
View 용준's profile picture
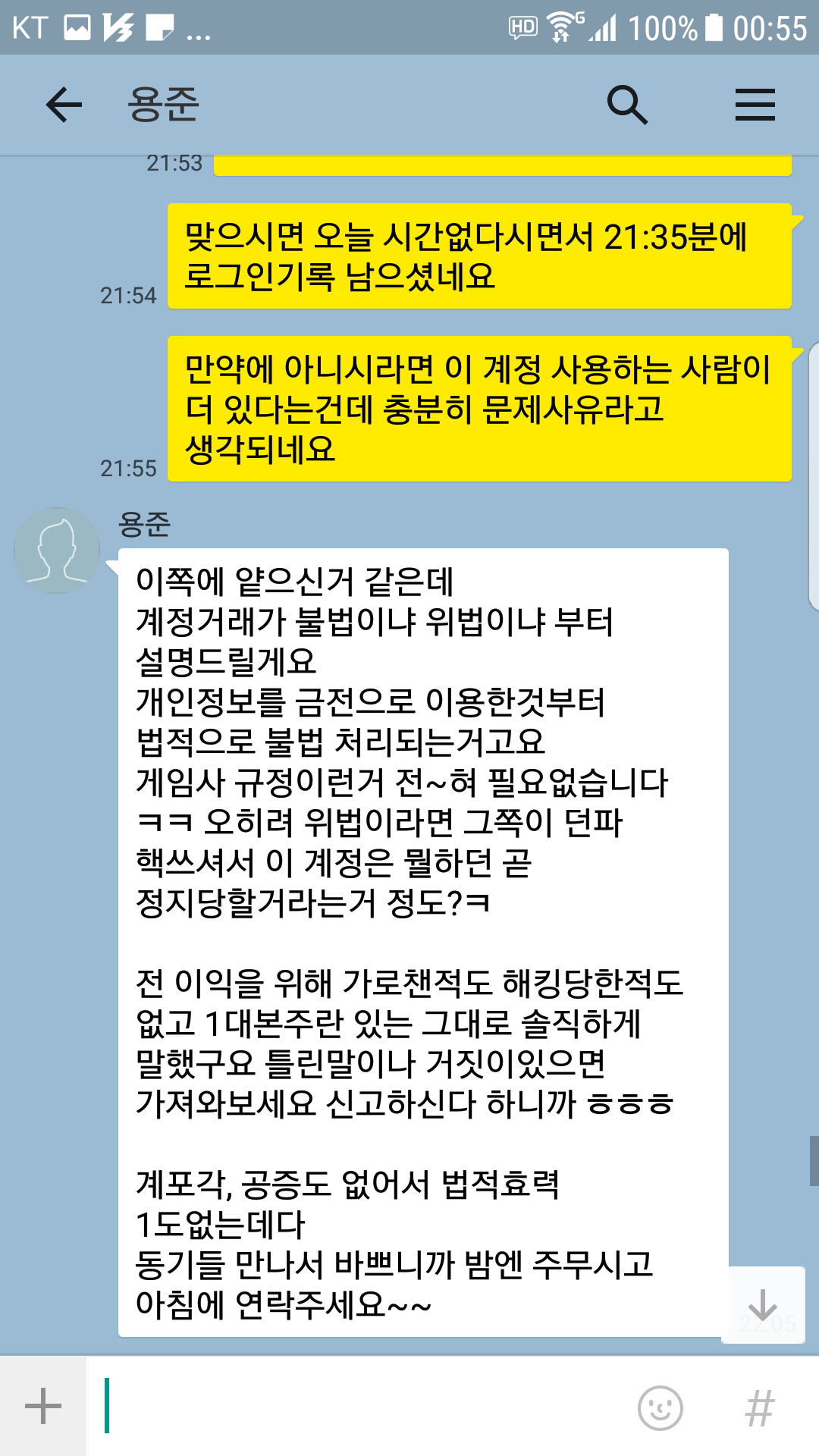pyautogui.click(x=57, y=550)
